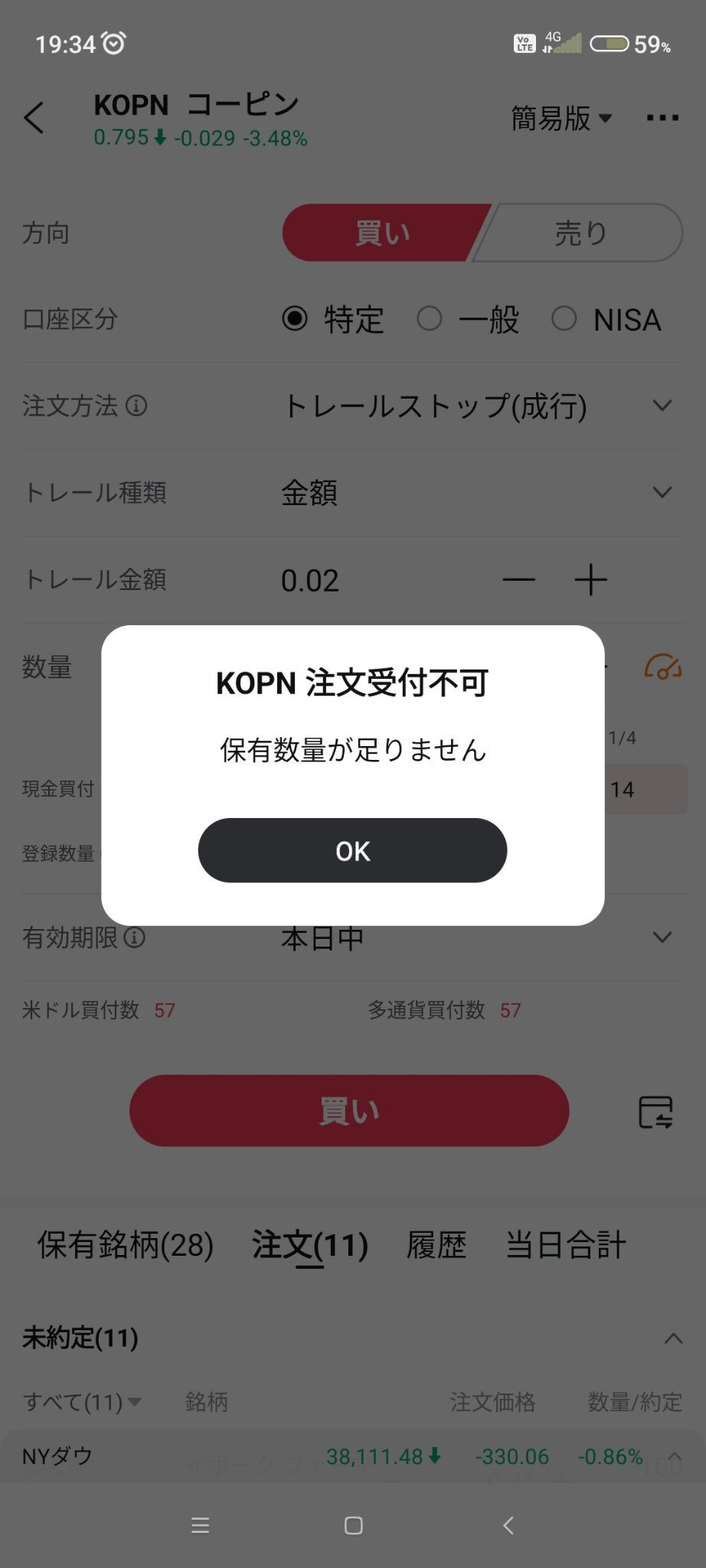Switch to the 当日合計 tab

pos(566,1245)
